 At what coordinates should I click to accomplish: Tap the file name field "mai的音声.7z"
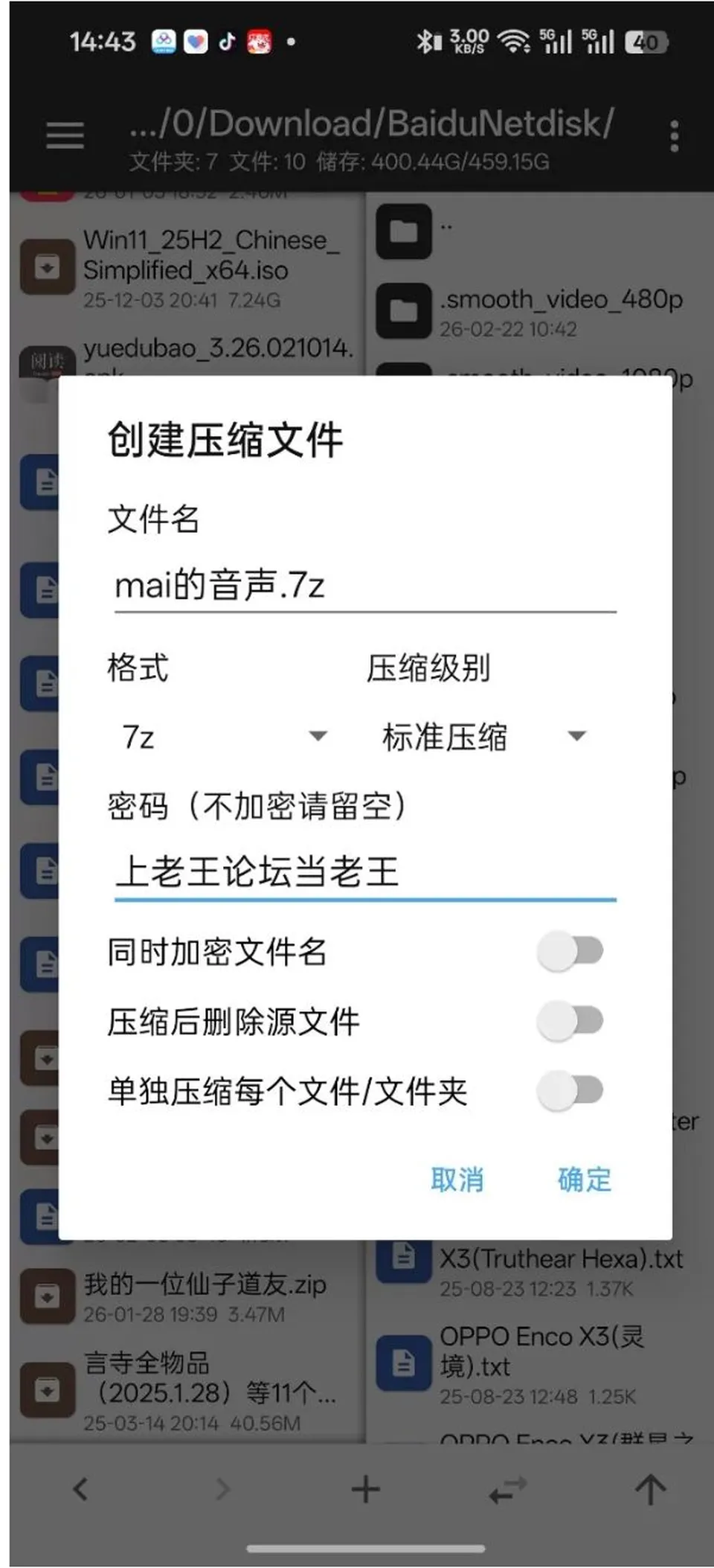(364, 586)
